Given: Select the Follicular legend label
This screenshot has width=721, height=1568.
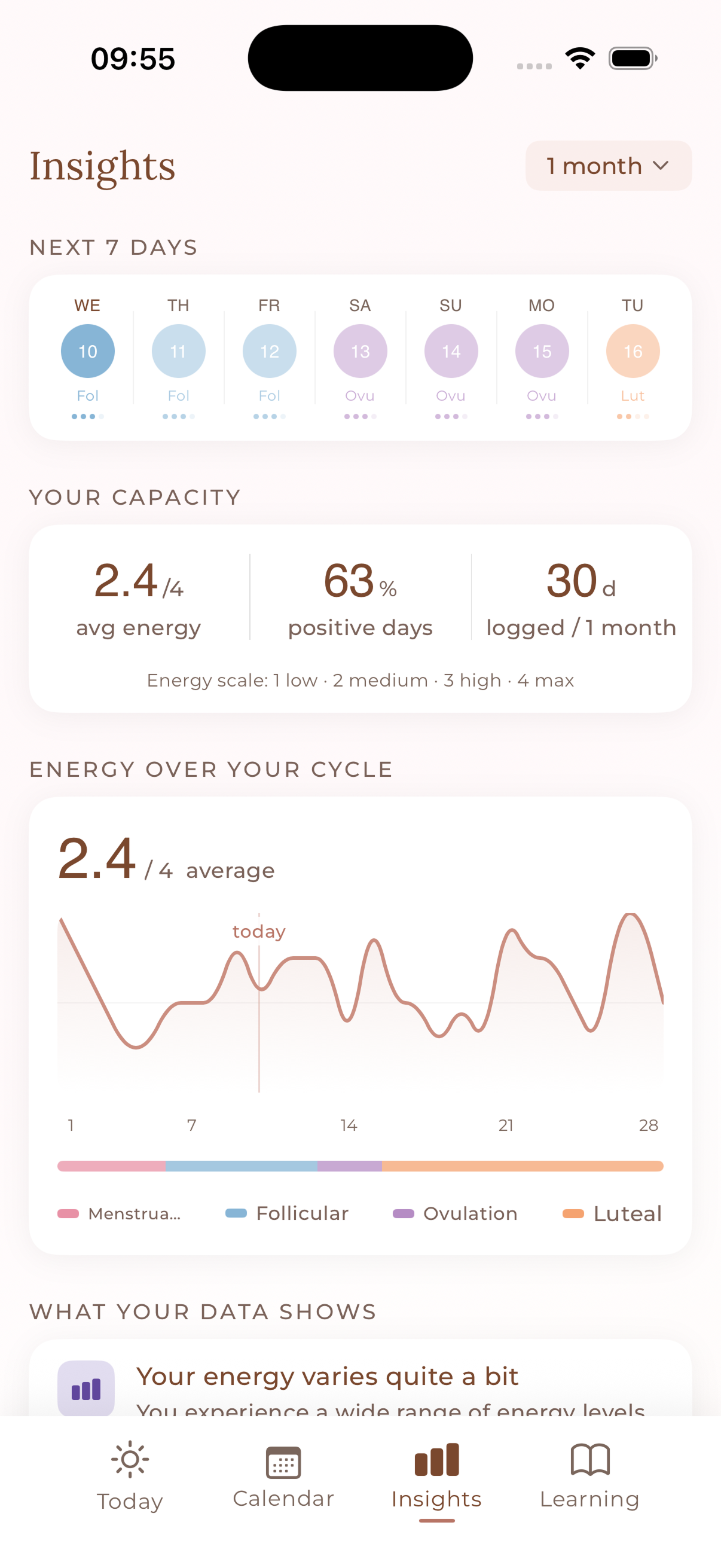Looking at the screenshot, I should point(301,1213).
